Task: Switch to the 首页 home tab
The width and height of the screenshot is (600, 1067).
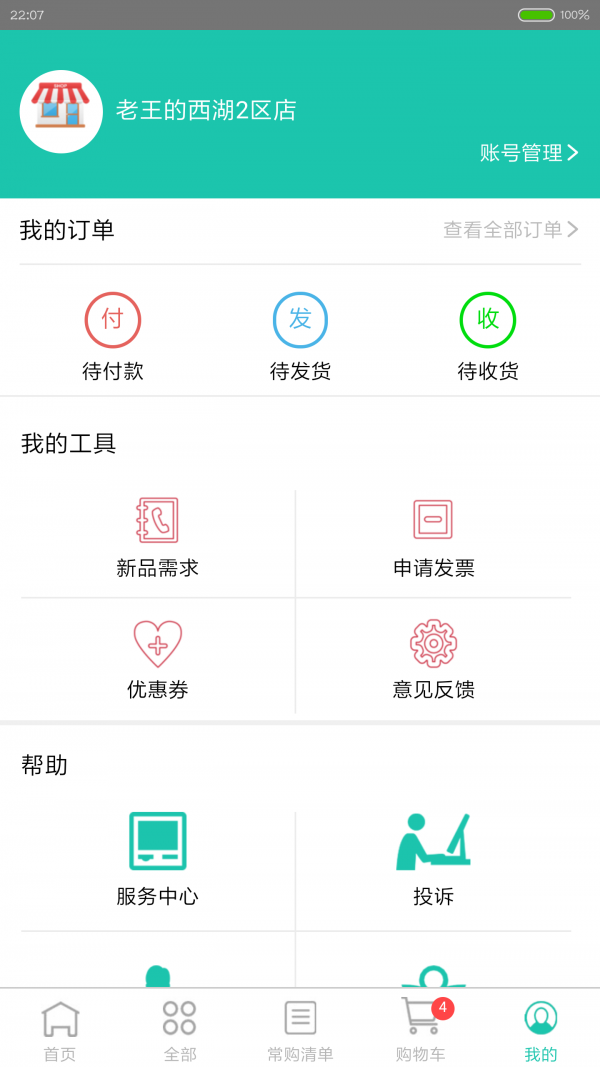Action: click(x=60, y=1030)
